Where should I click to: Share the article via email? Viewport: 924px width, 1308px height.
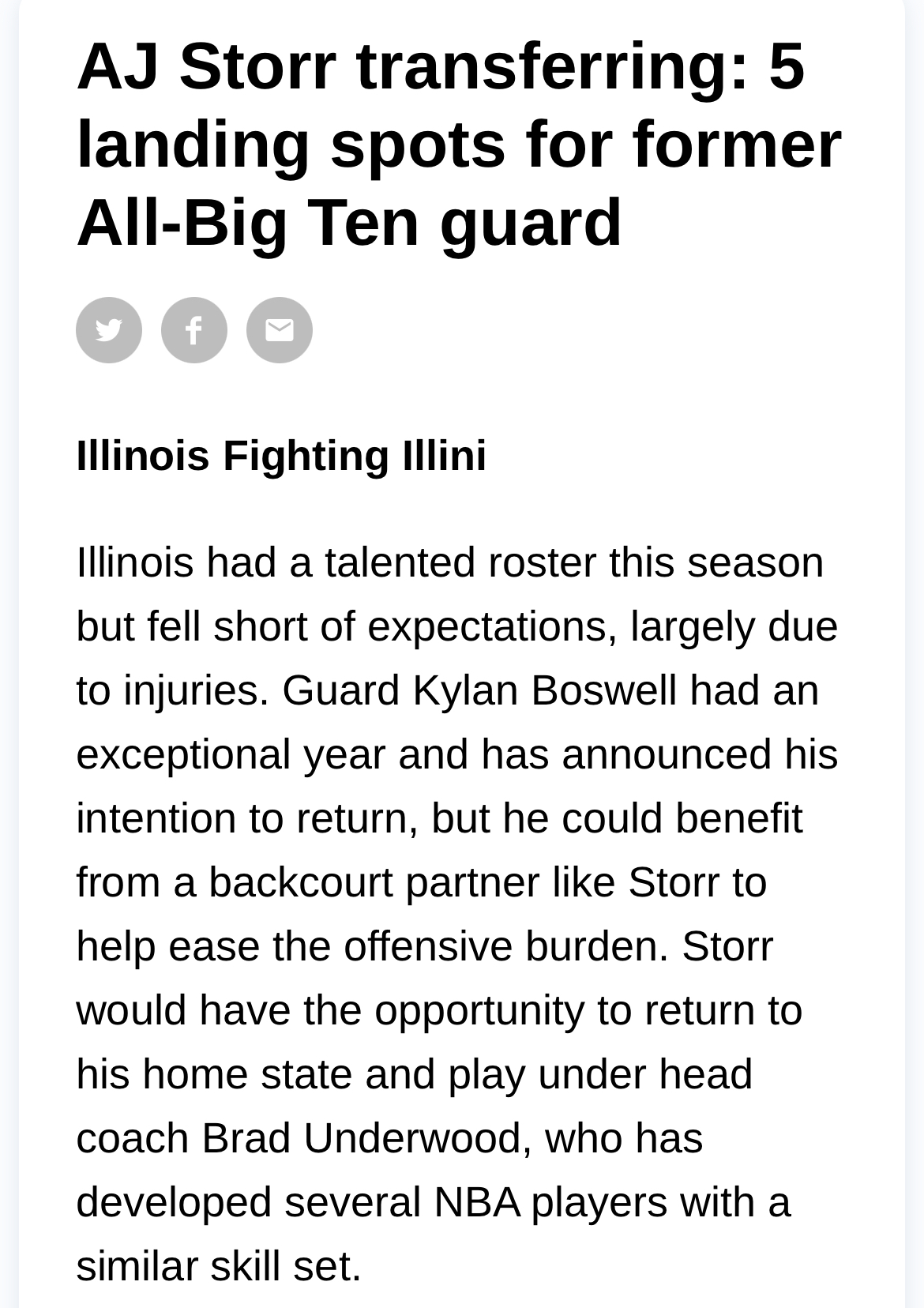coord(280,330)
